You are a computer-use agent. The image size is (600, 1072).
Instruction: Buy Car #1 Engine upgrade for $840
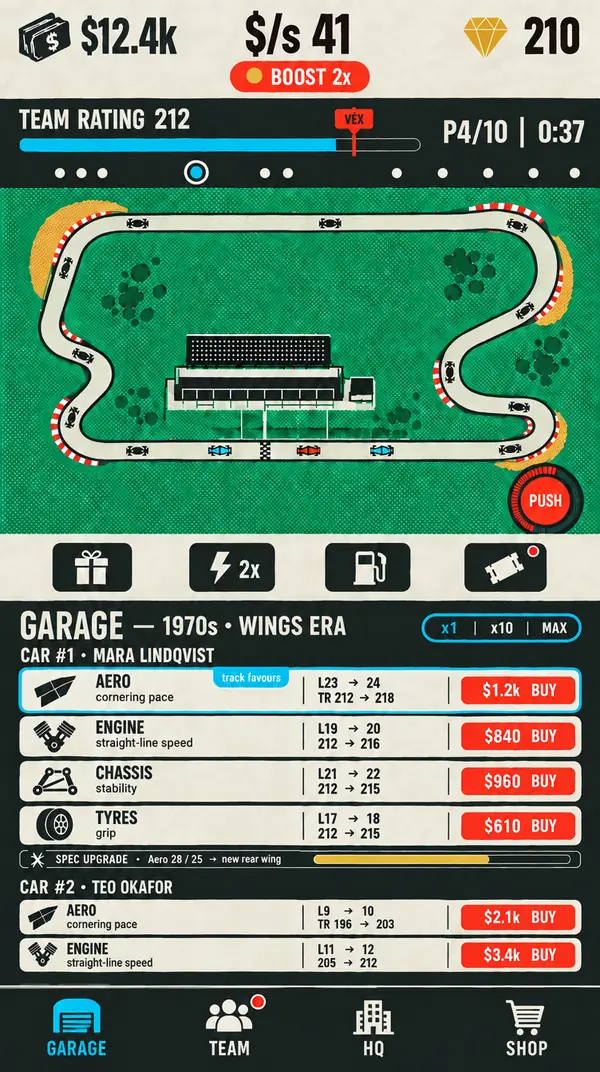(x=517, y=736)
